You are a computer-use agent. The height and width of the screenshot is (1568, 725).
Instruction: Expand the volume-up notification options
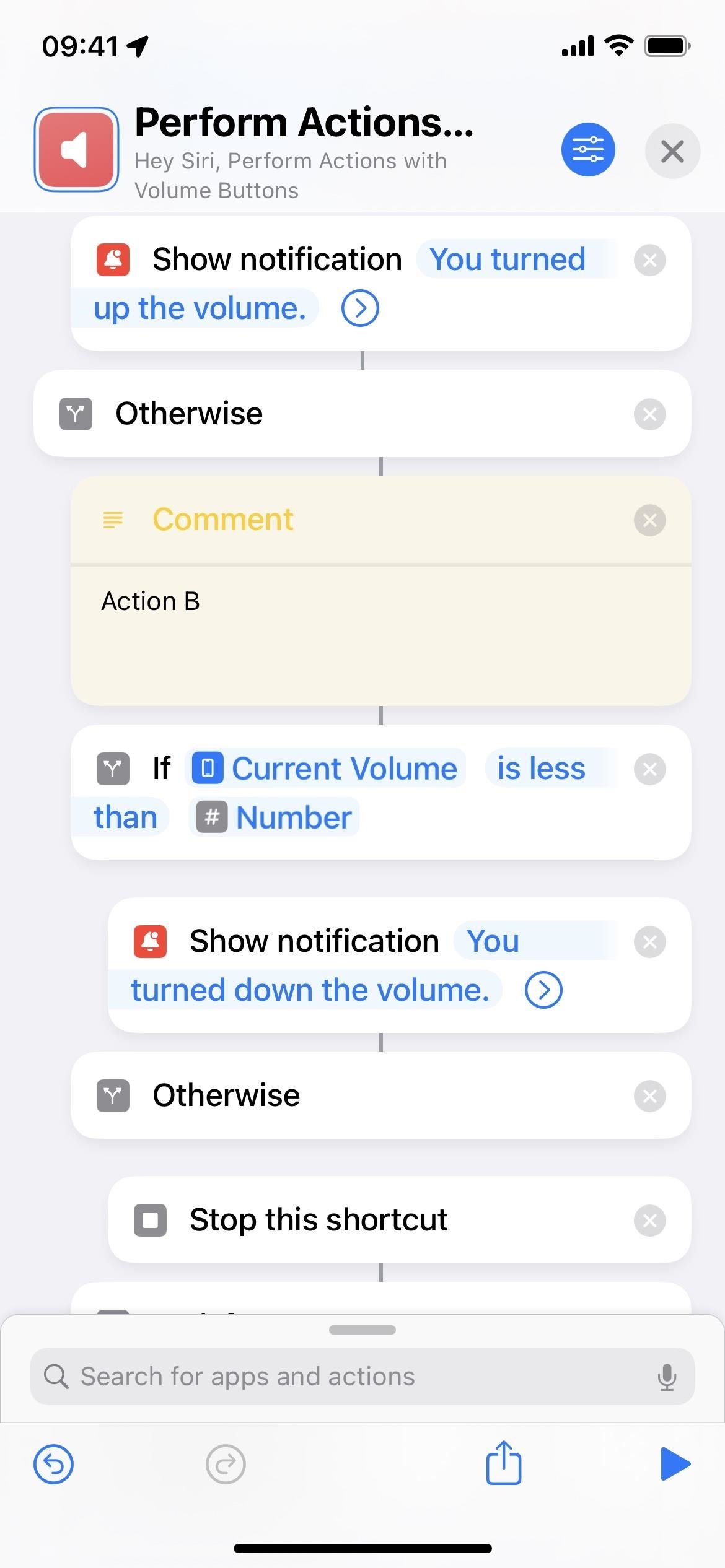[x=360, y=308]
